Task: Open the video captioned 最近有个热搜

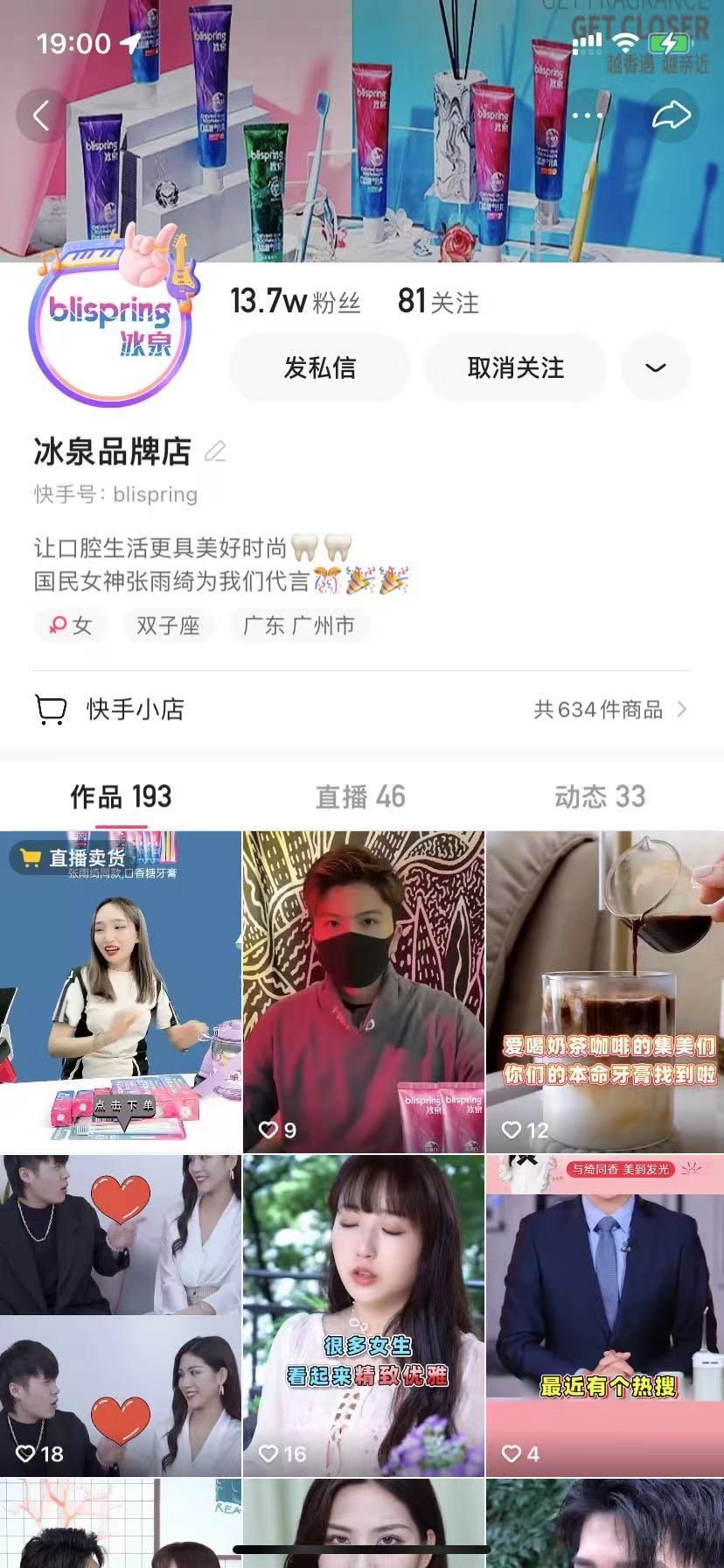Action: pyautogui.click(x=604, y=1315)
